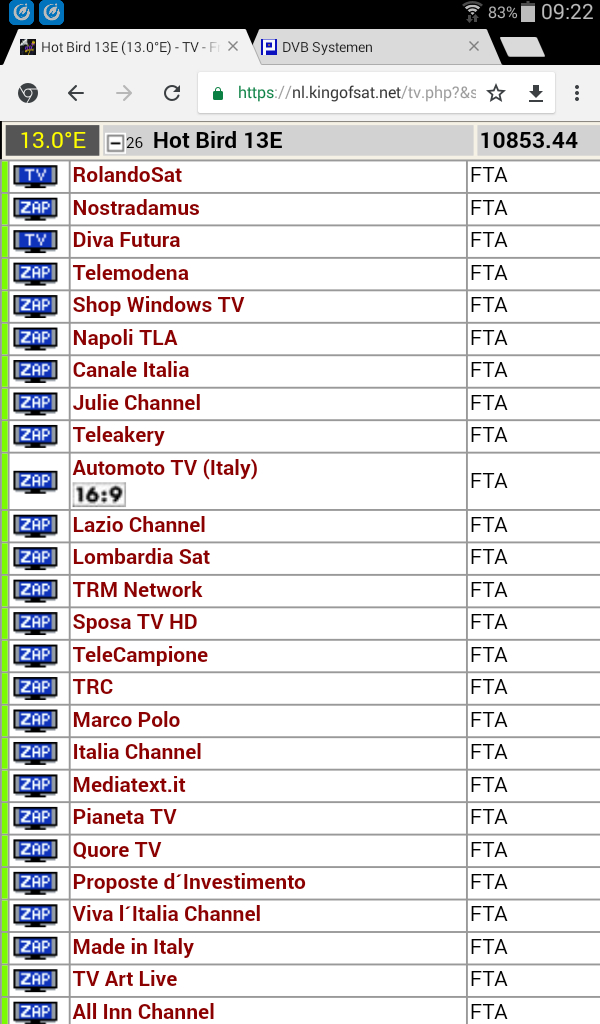
Task: Reload the page in Chrome
Action: (172, 93)
